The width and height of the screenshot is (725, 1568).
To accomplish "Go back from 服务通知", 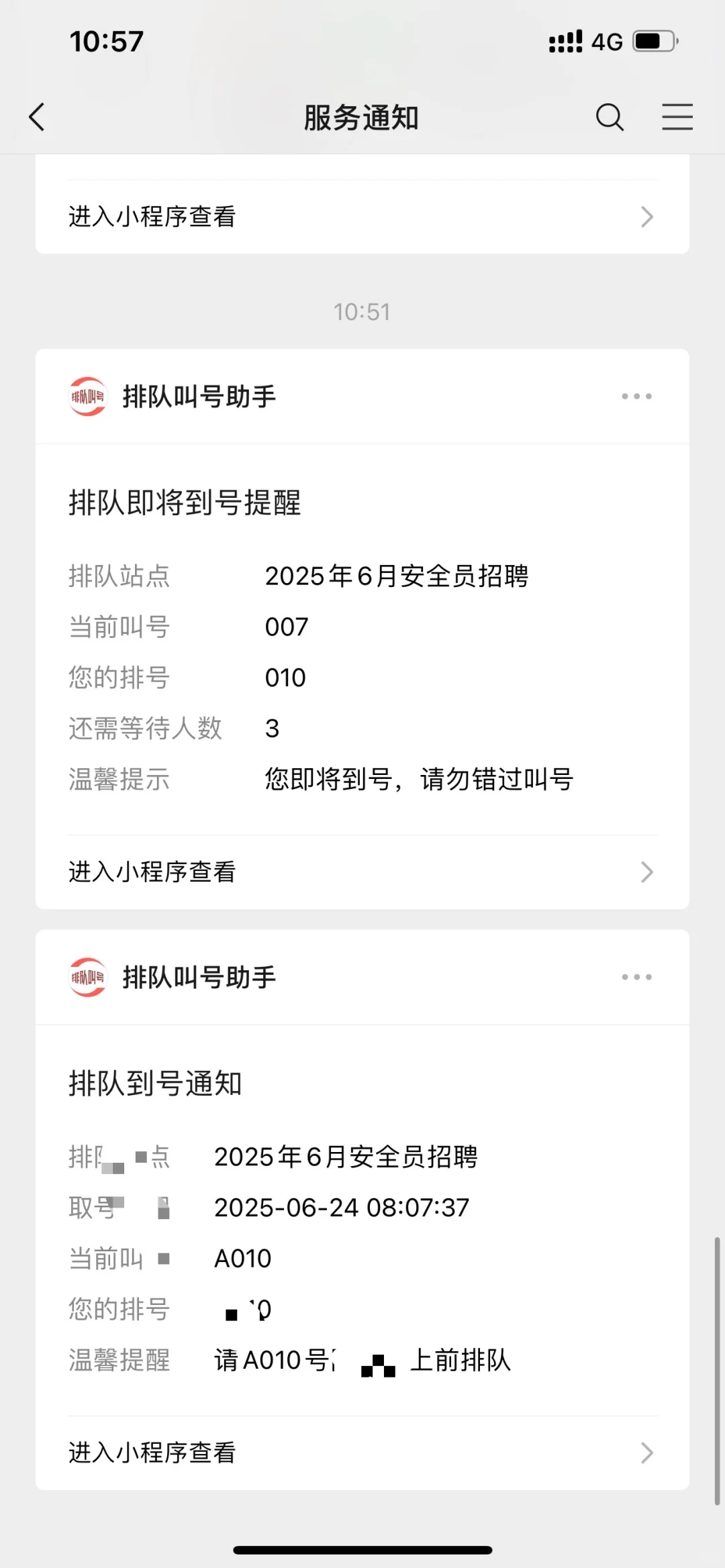I will [x=38, y=117].
